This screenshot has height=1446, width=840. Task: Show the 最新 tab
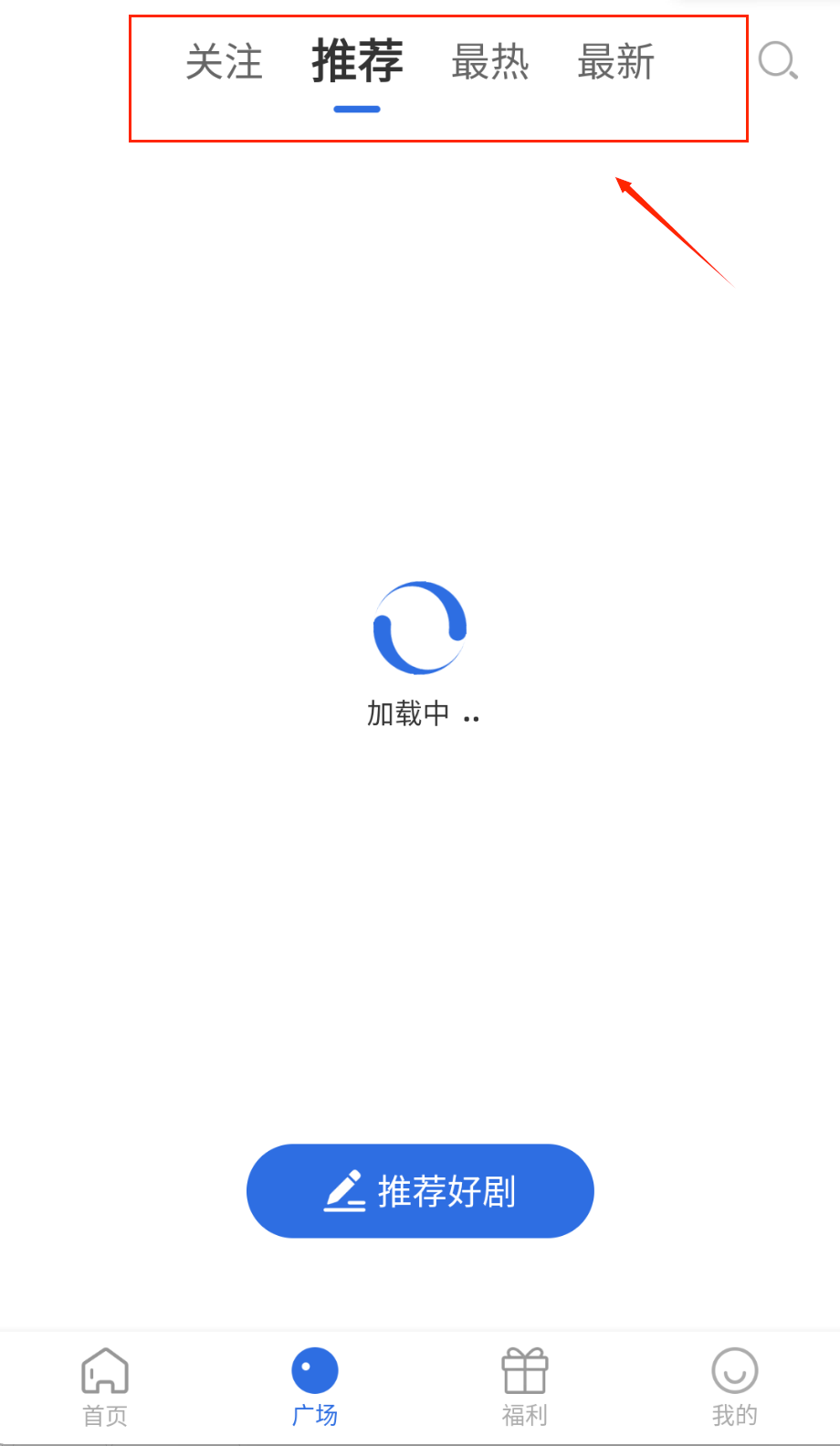(616, 63)
